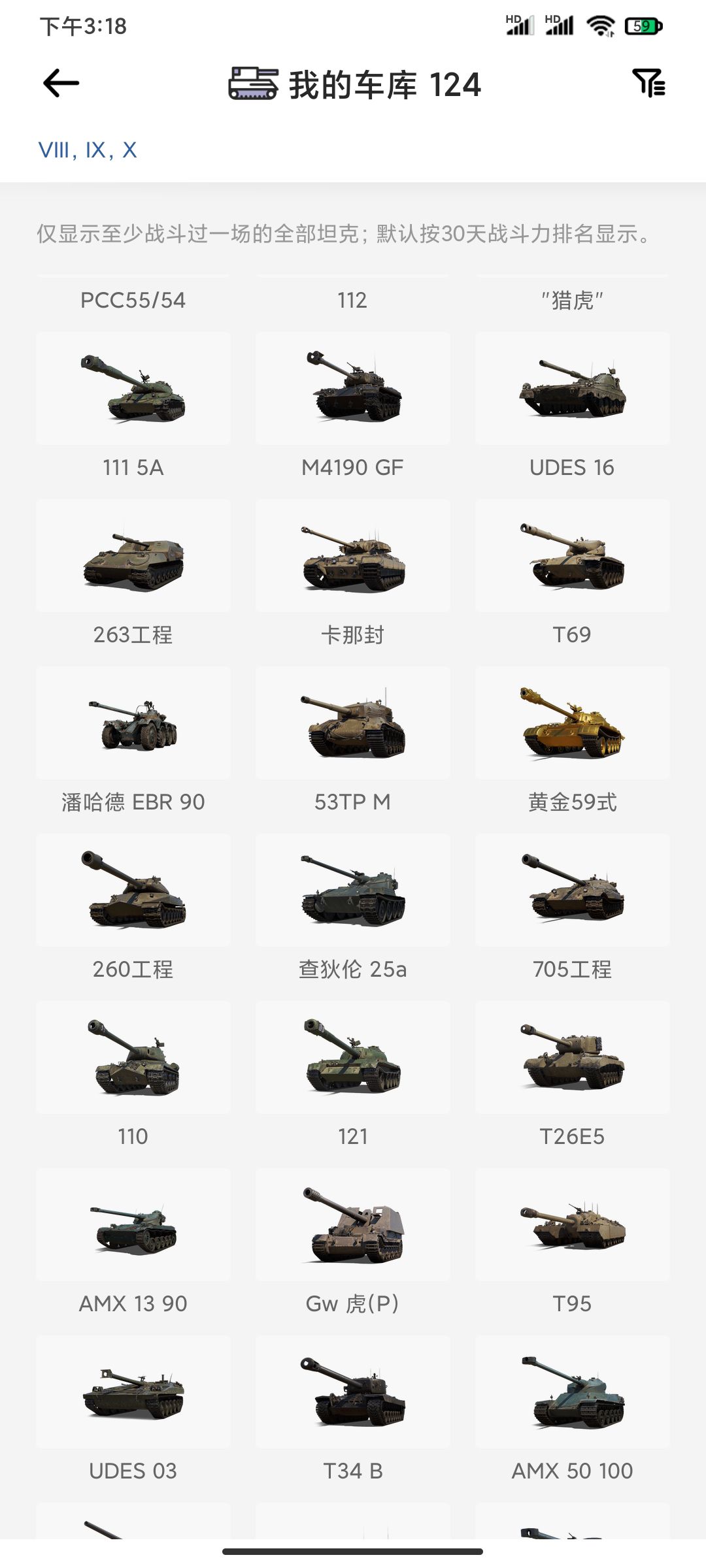View the 121 tank card
Viewport: 706px width, 1568px height.
point(353,1058)
